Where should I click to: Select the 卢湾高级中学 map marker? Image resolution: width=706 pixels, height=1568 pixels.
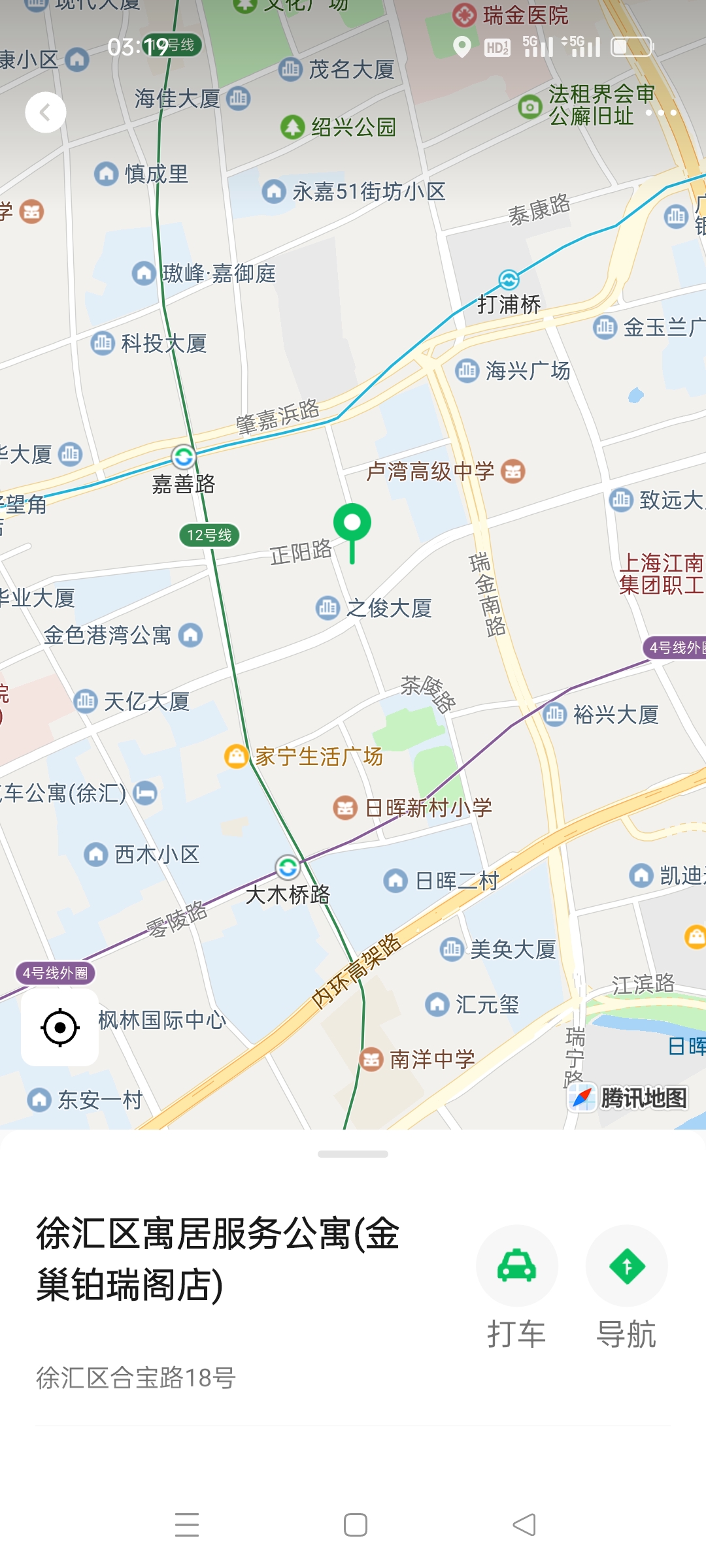pos(513,471)
